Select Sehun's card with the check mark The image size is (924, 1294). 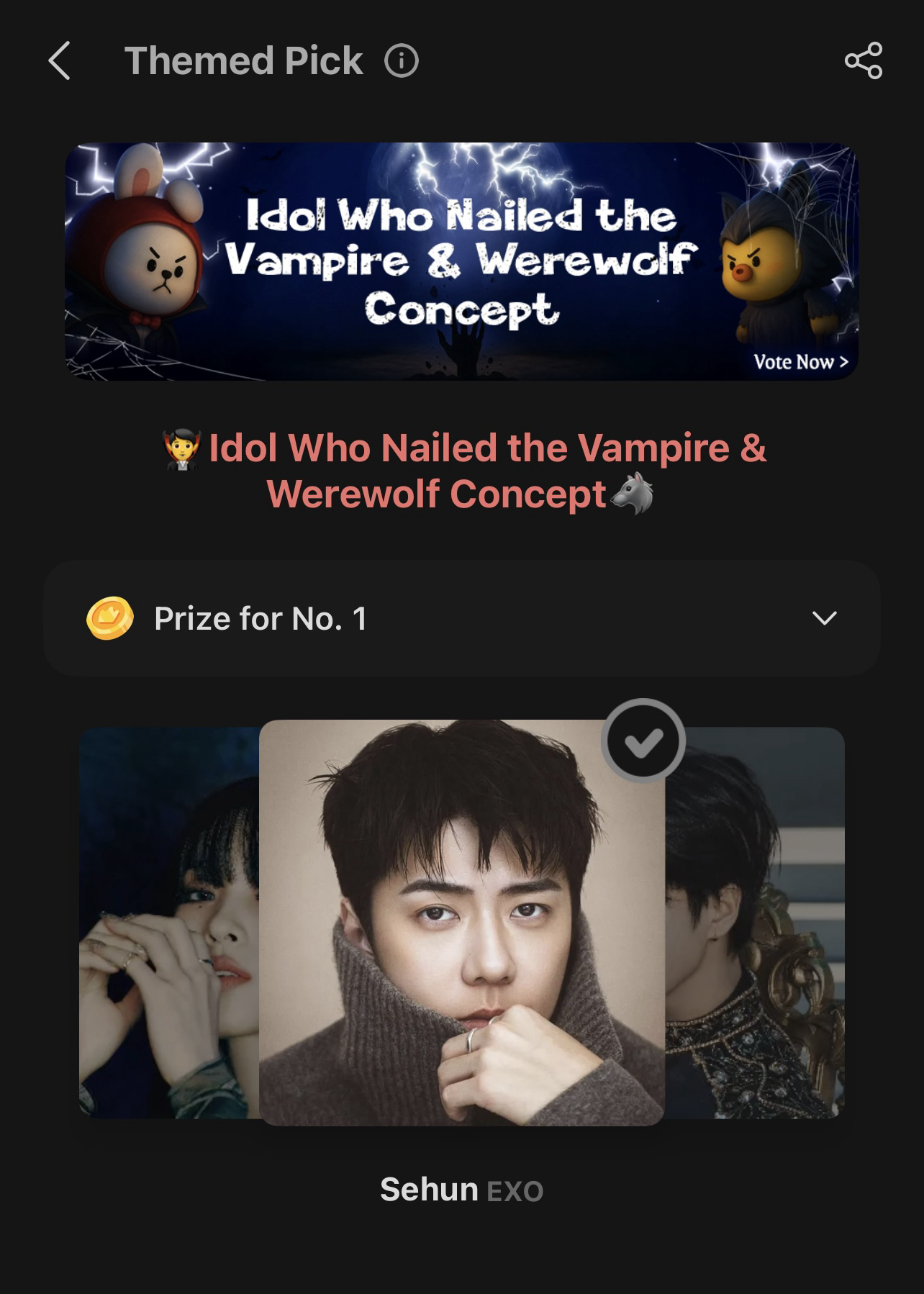643,741
